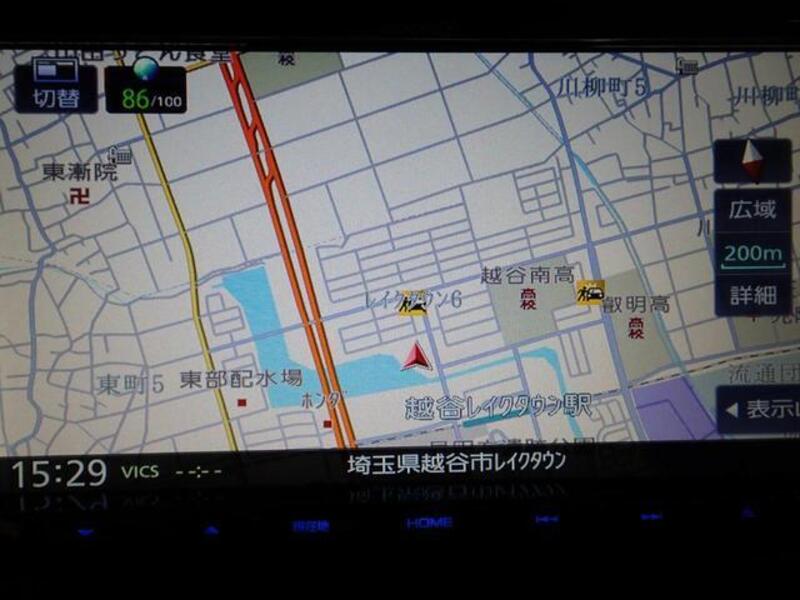Viewport: 800px width, 600px height.
Task: Skip to the next track
Action: pos(651,517)
